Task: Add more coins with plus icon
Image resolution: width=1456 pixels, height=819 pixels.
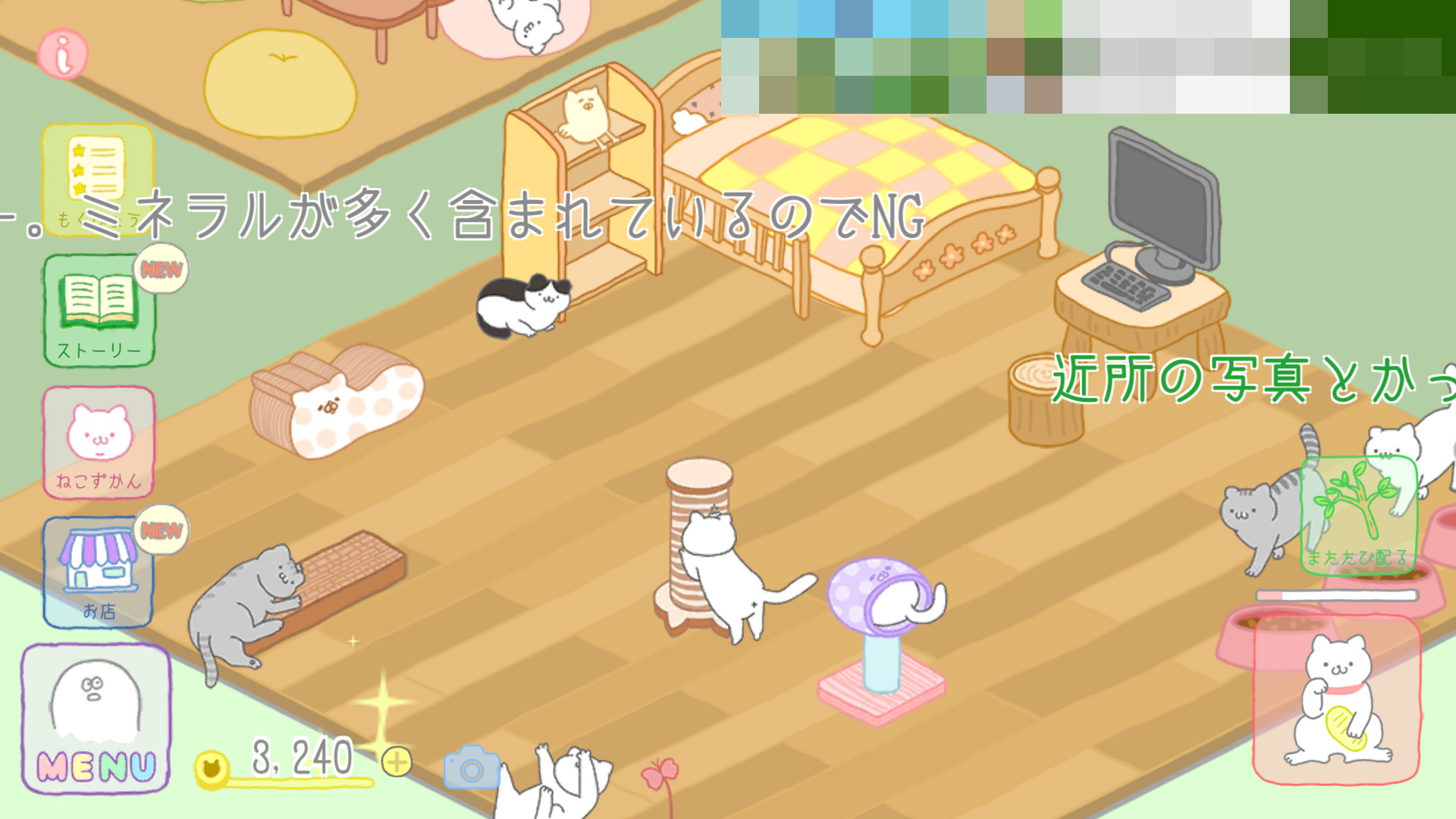Action: tap(397, 761)
